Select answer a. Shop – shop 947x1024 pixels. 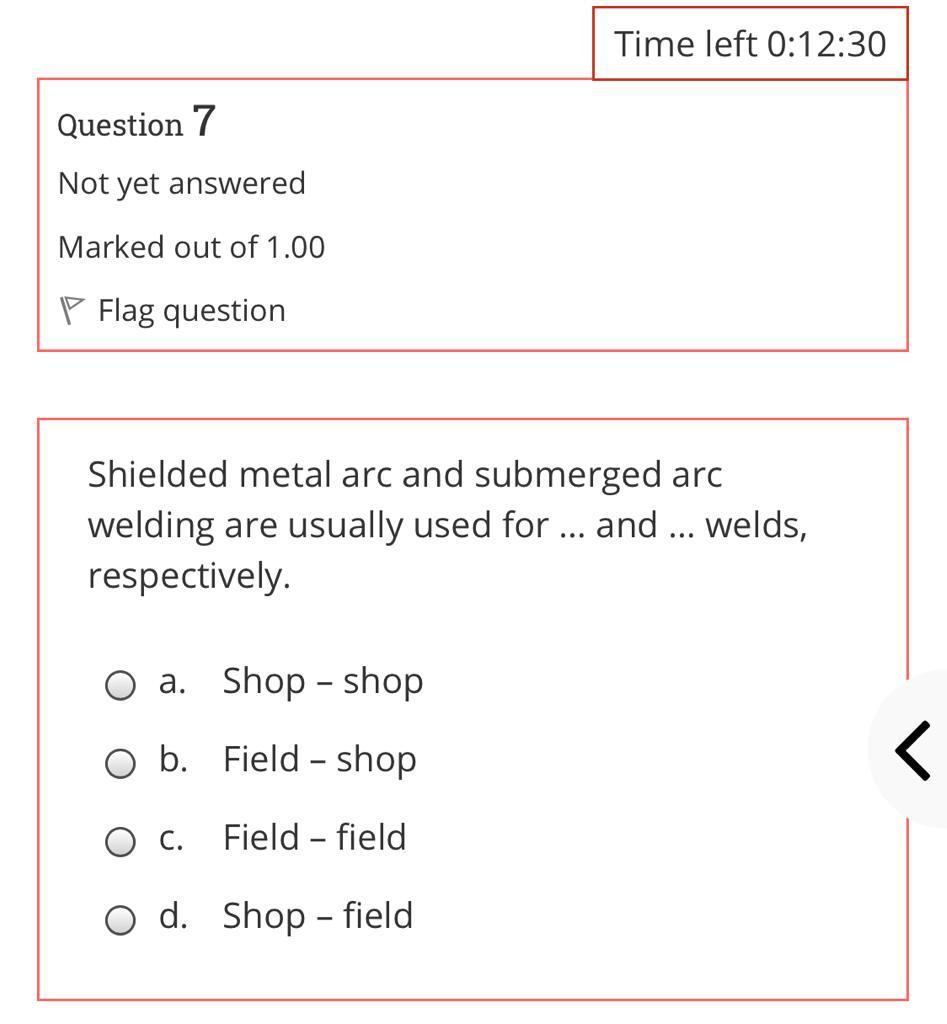click(x=120, y=685)
